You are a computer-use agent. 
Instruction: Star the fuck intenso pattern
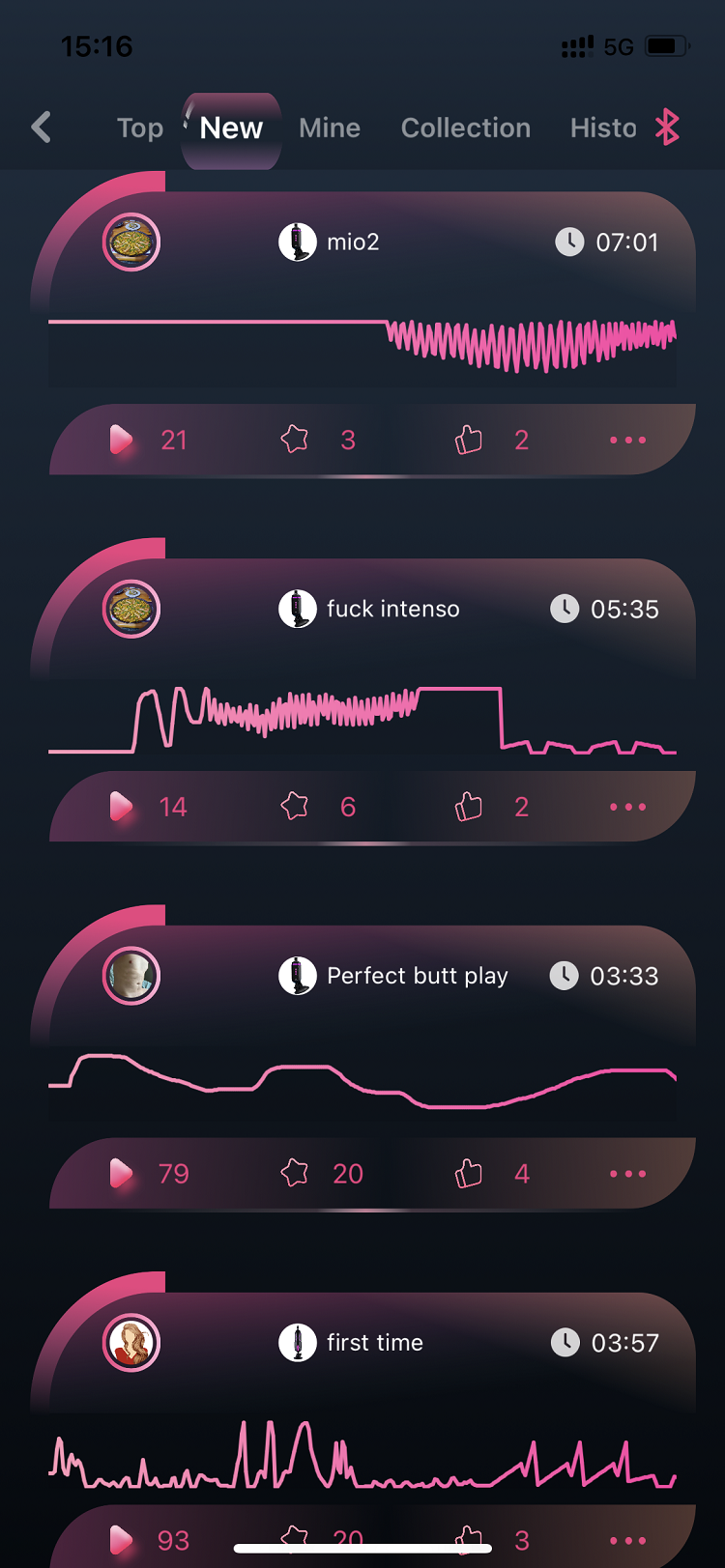click(295, 806)
